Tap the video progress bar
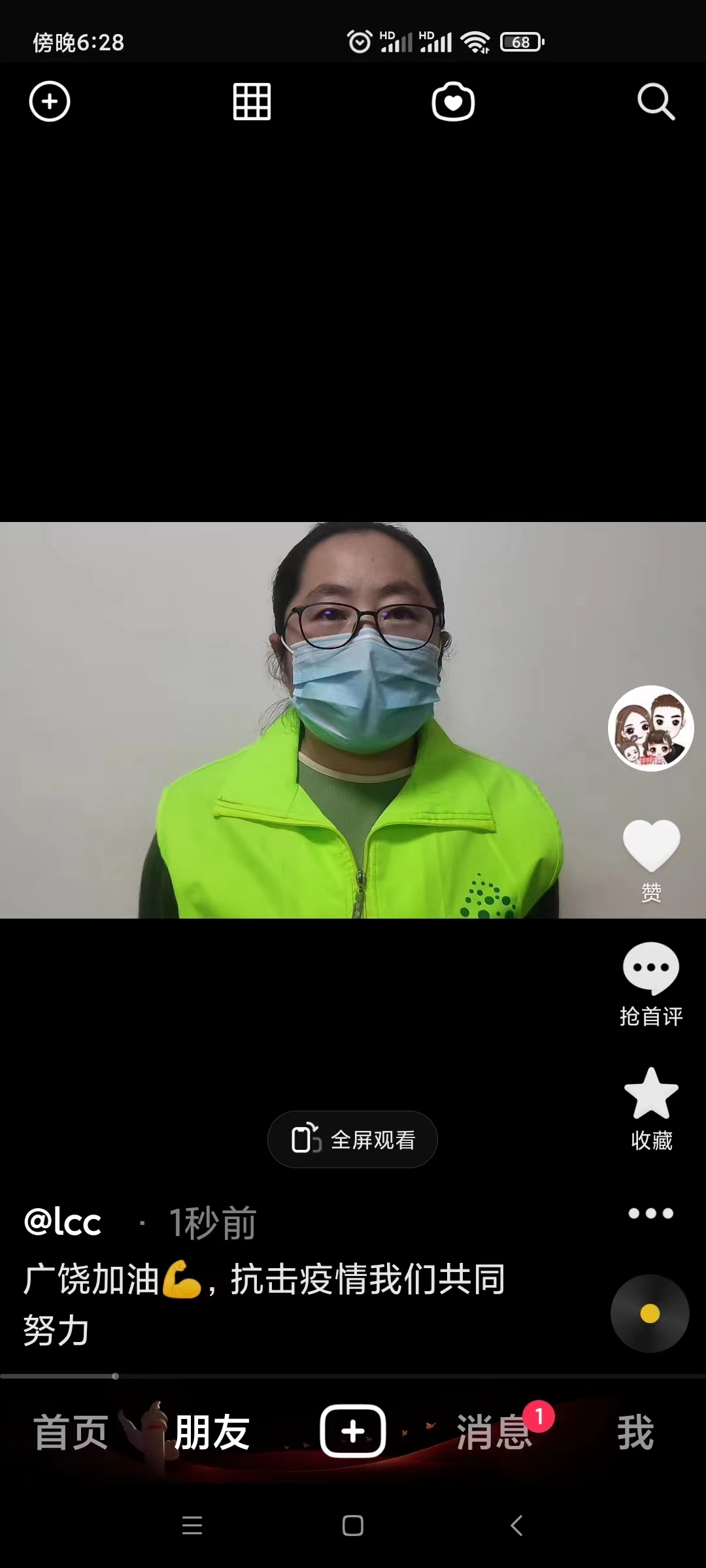The image size is (706, 1568). point(353,1376)
